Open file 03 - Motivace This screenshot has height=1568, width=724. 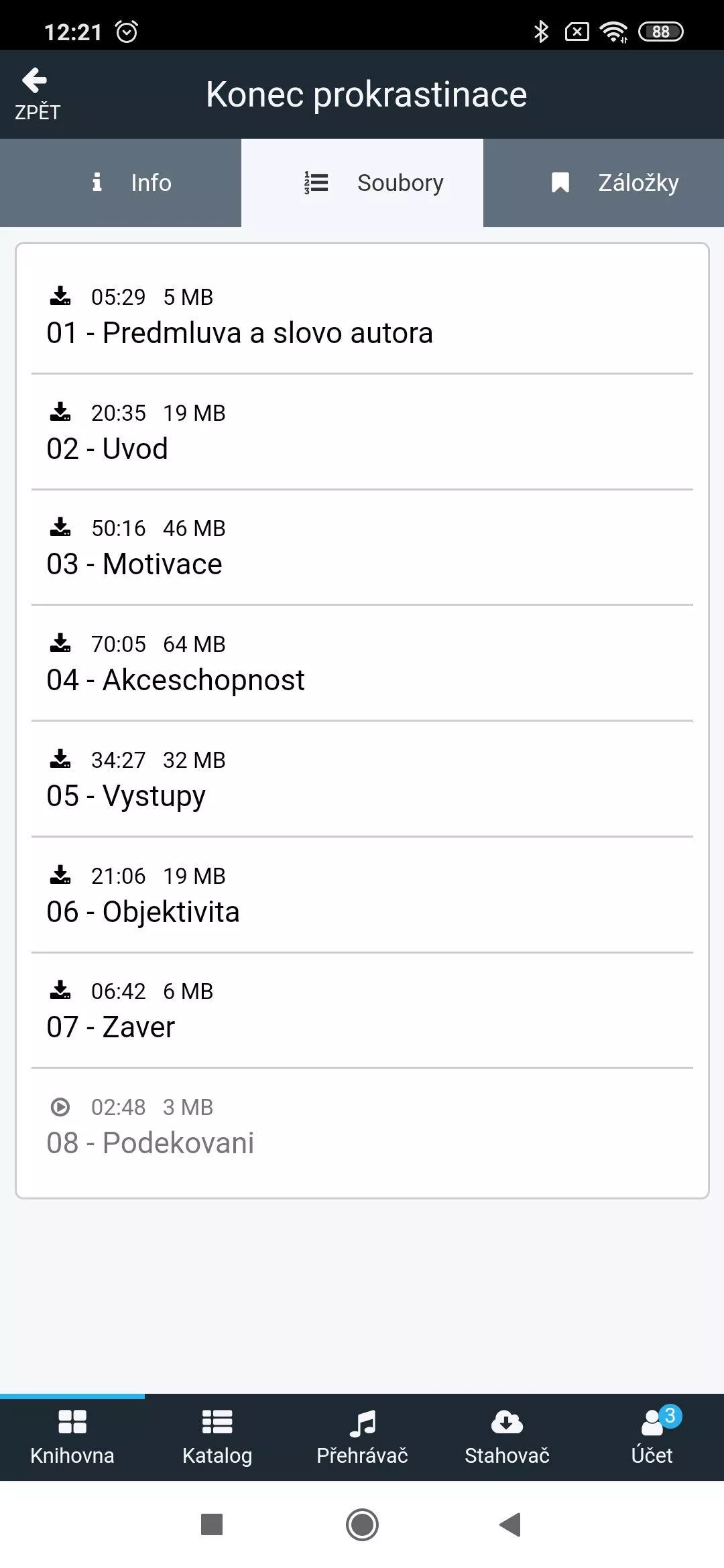click(362, 547)
